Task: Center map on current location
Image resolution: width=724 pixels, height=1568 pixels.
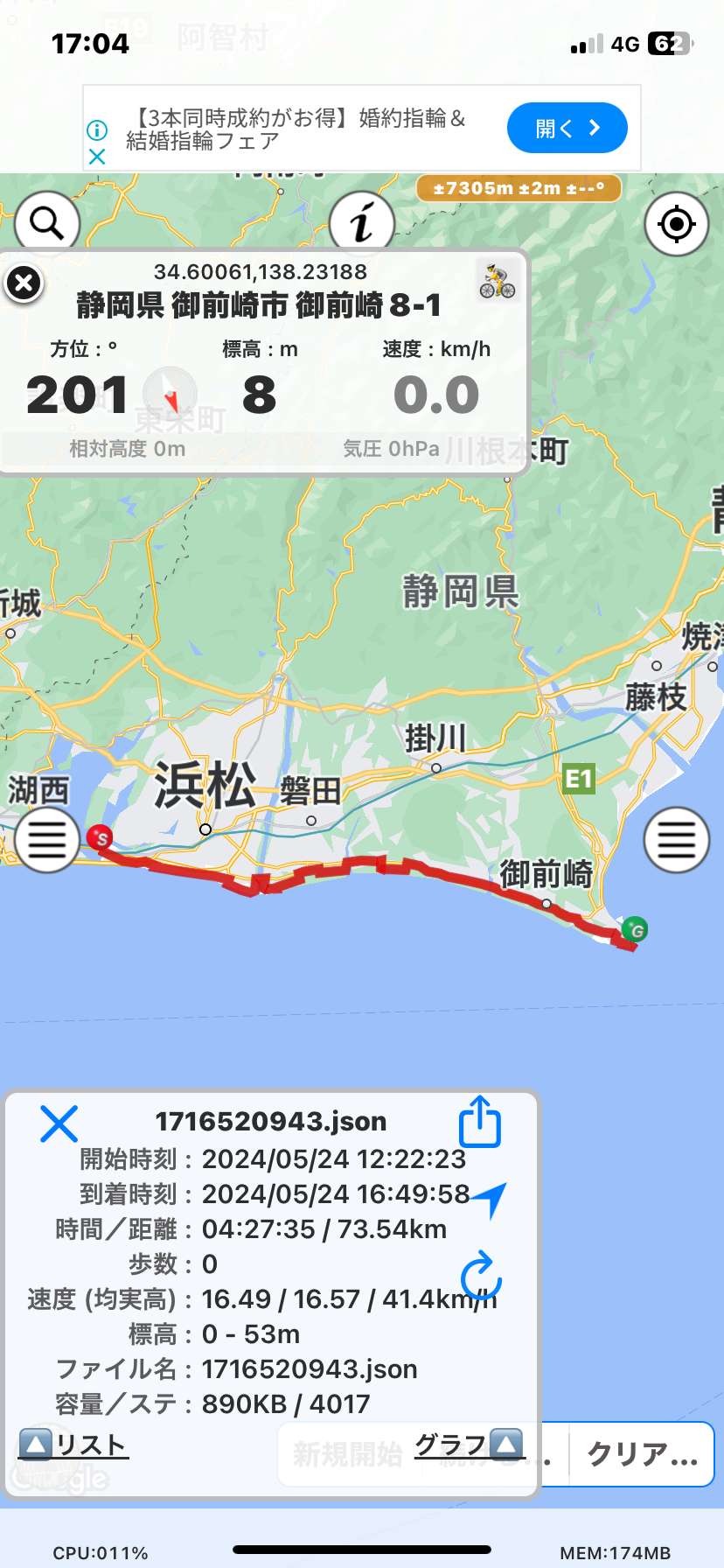Action: 676,225
